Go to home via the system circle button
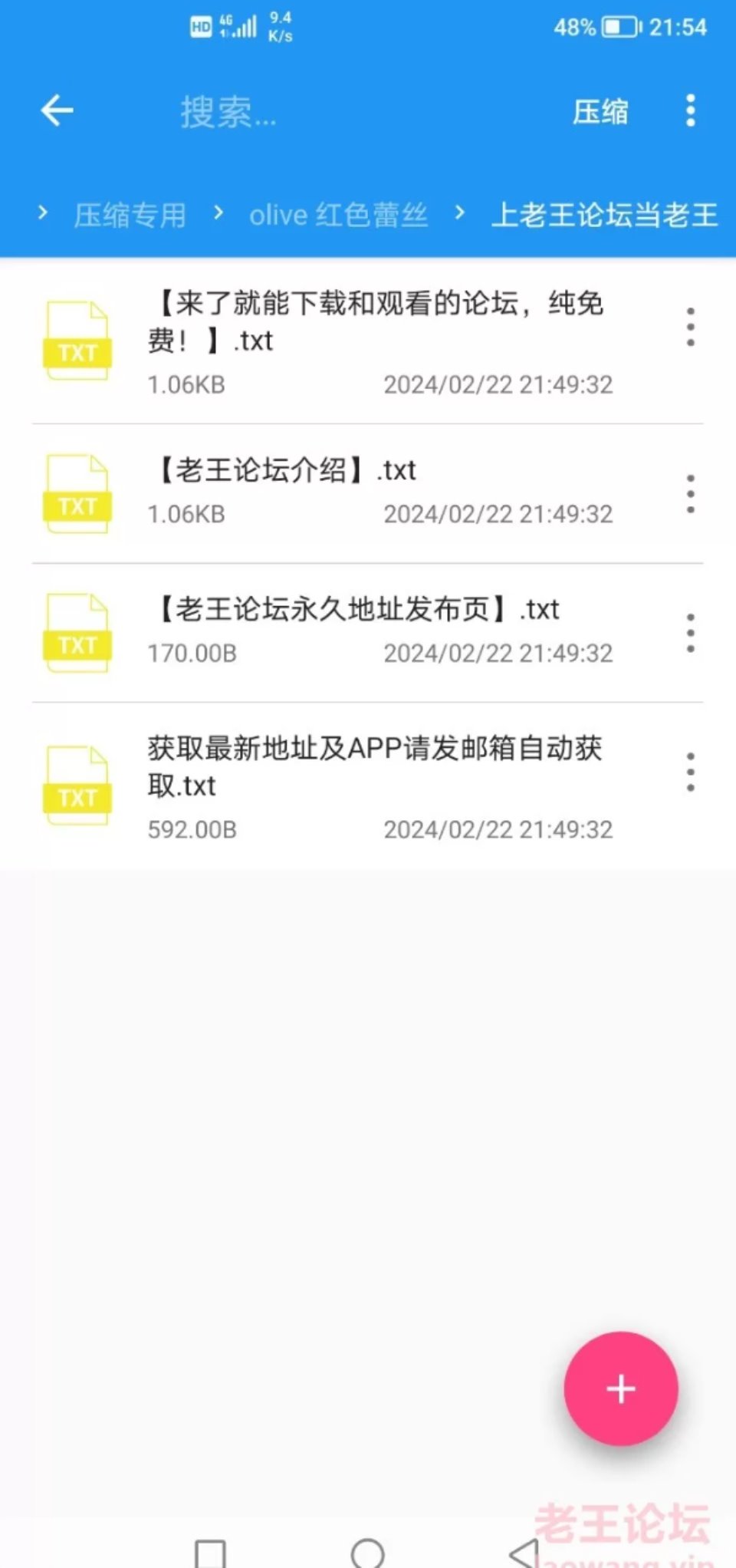The width and height of the screenshot is (736, 1568). coord(367,1553)
